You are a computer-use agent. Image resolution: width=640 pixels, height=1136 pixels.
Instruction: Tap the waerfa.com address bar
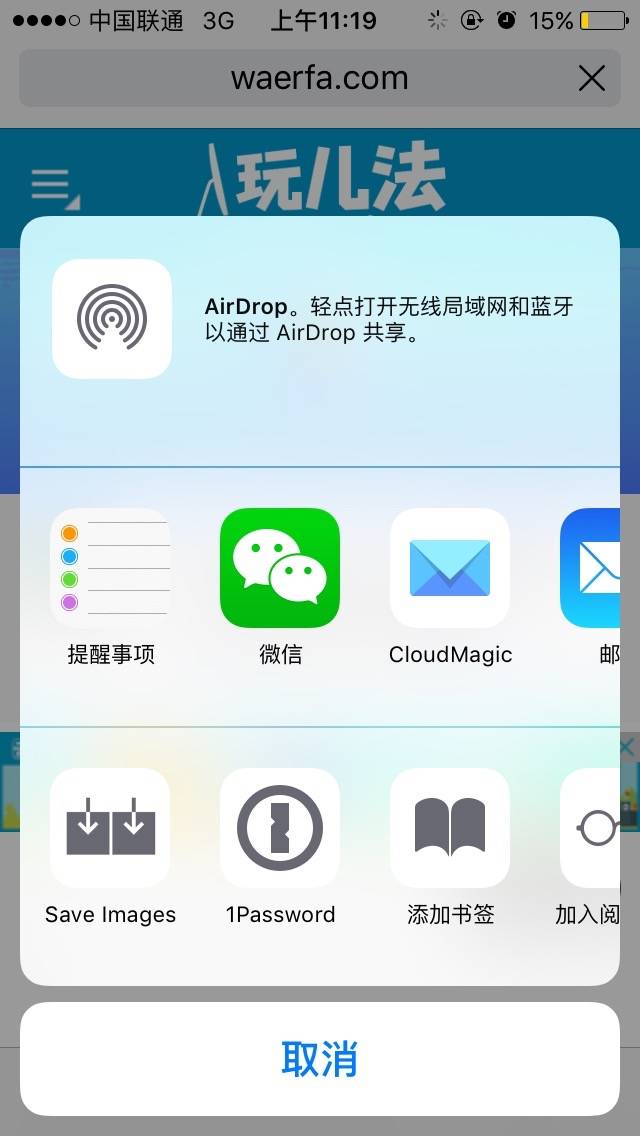[300, 78]
